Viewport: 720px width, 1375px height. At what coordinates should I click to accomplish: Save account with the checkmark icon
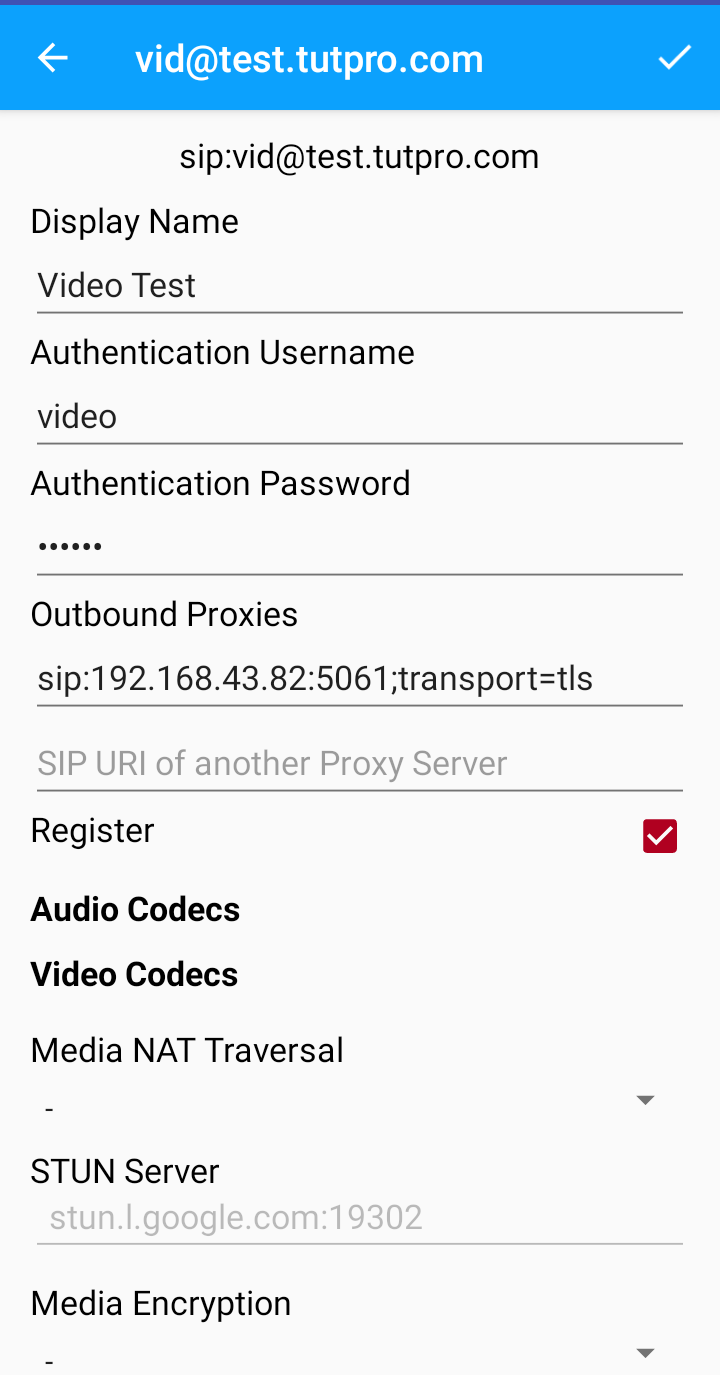[x=674, y=59]
